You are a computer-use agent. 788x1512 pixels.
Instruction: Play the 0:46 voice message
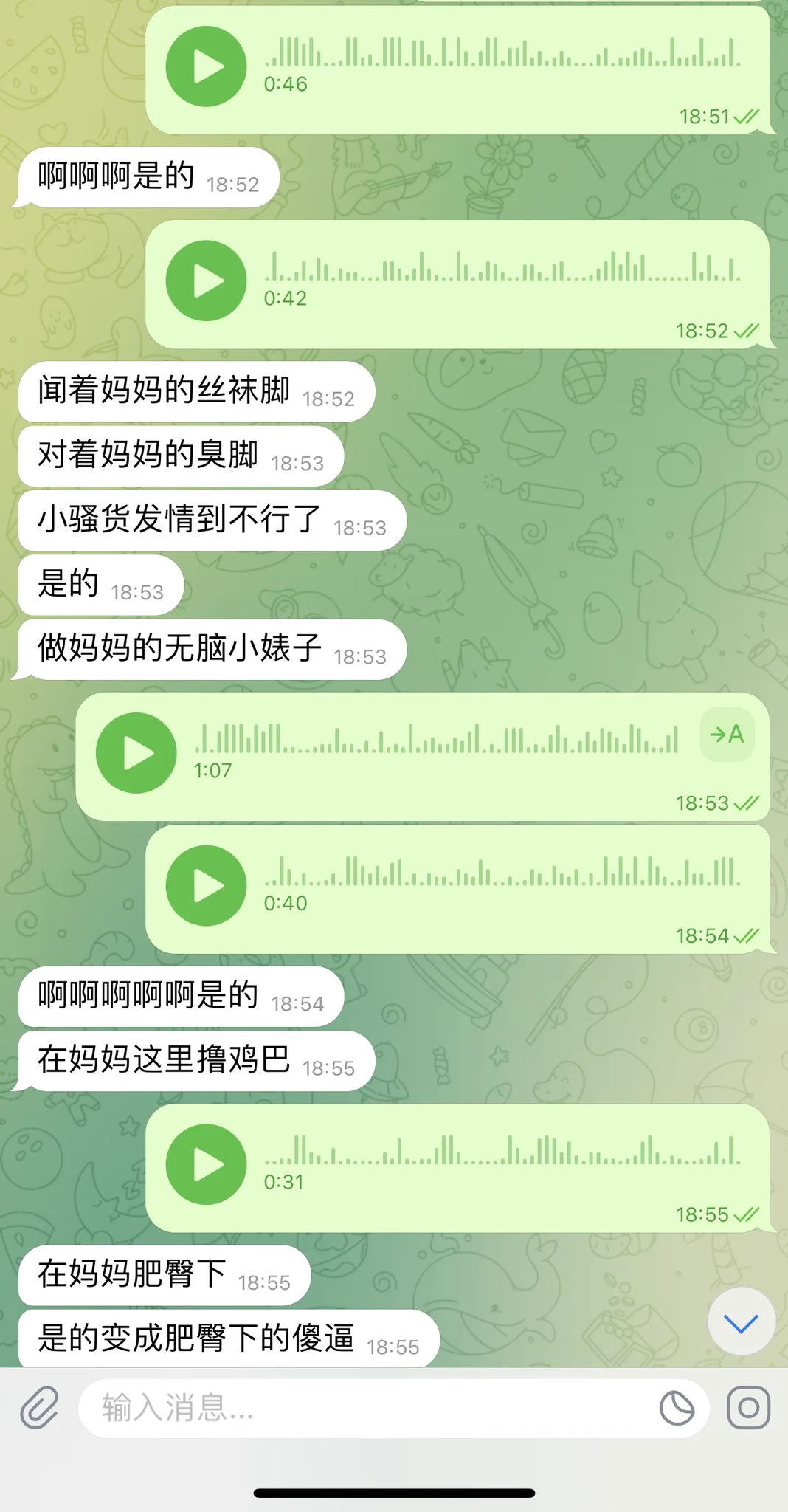[x=206, y=67]
